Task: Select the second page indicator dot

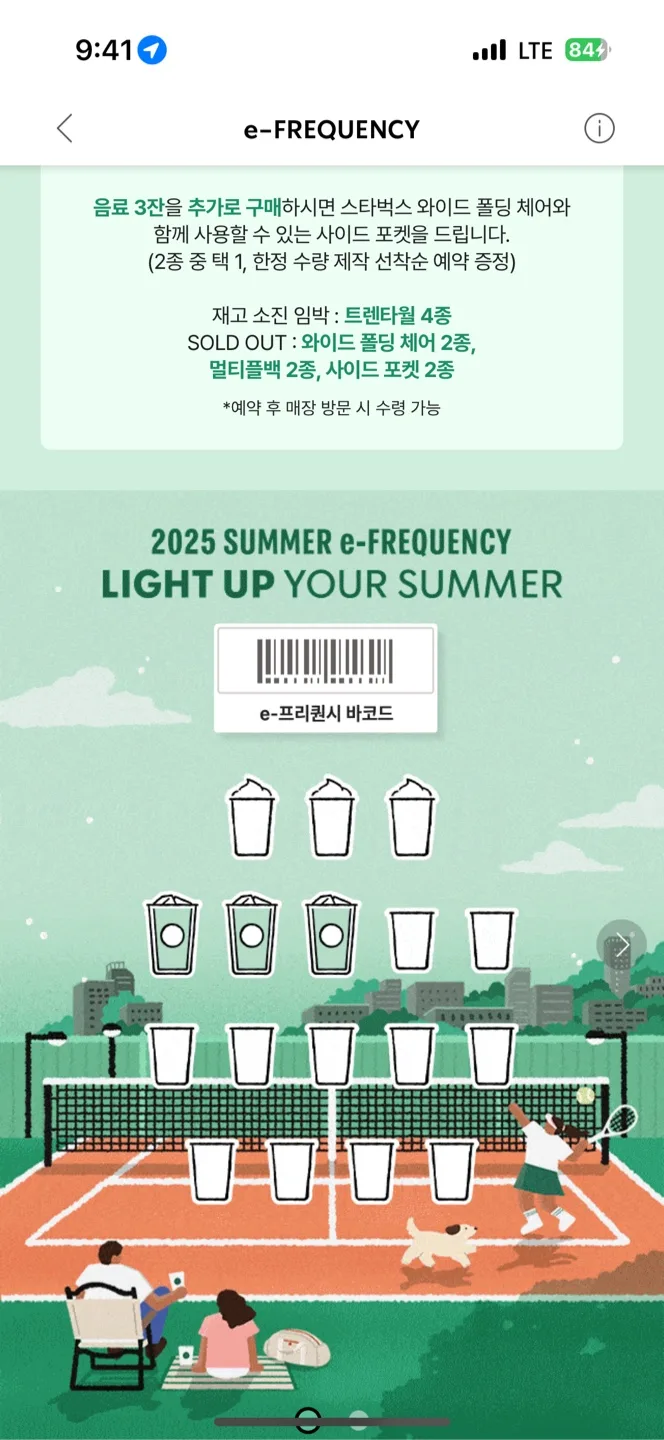Action: click(x=358, y=1420)
